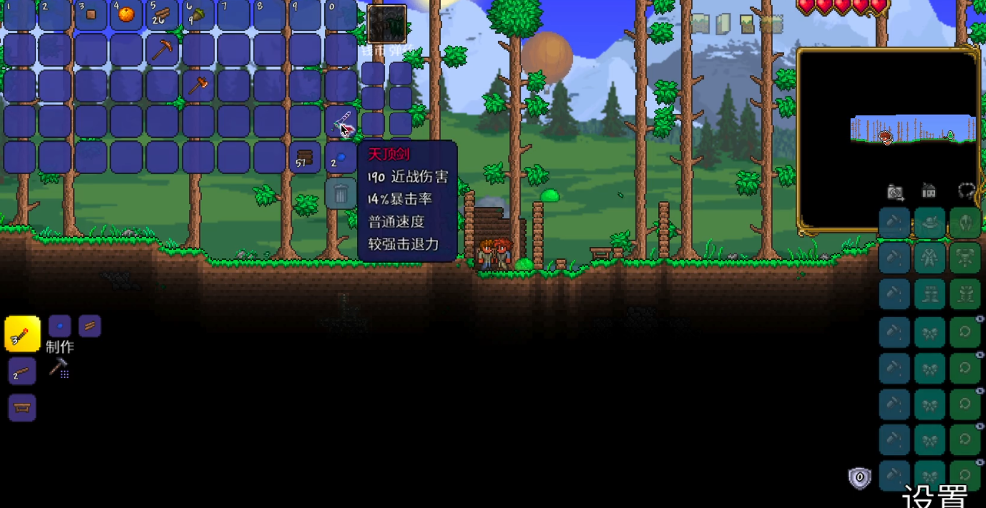This screenshot has height=508, width=986.
Task: Select the 2-count wood platform crafting recipe
Action: (22, 371)
